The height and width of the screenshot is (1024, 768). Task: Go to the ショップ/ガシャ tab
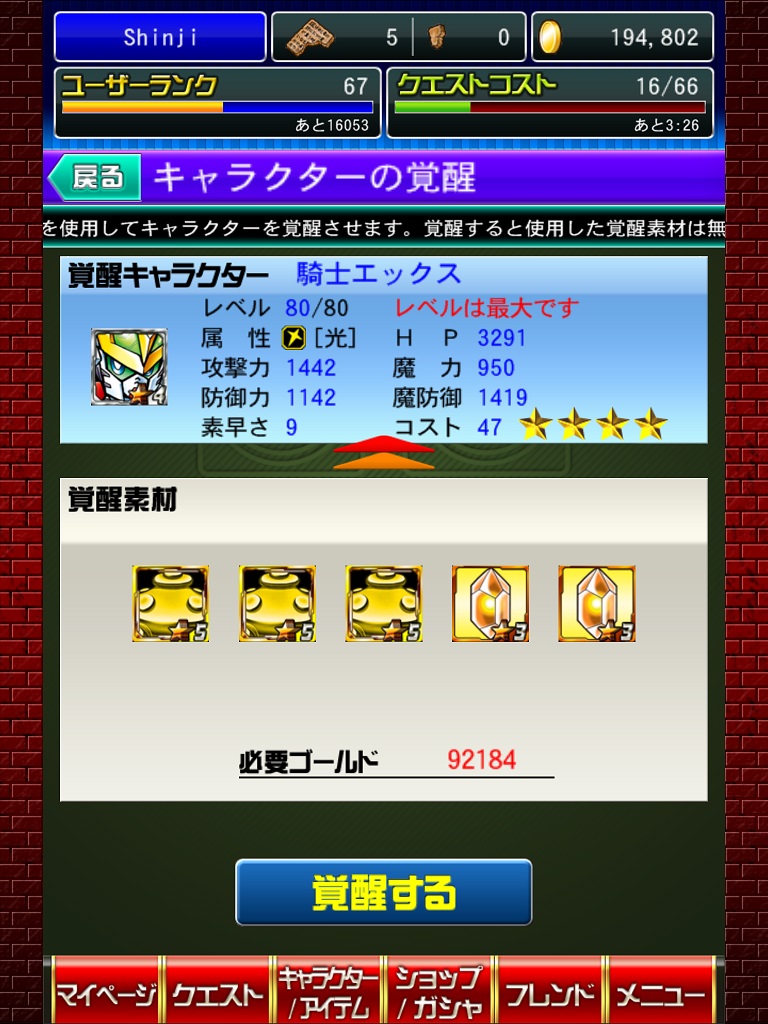pyautogui.click(x=438, y=993)
